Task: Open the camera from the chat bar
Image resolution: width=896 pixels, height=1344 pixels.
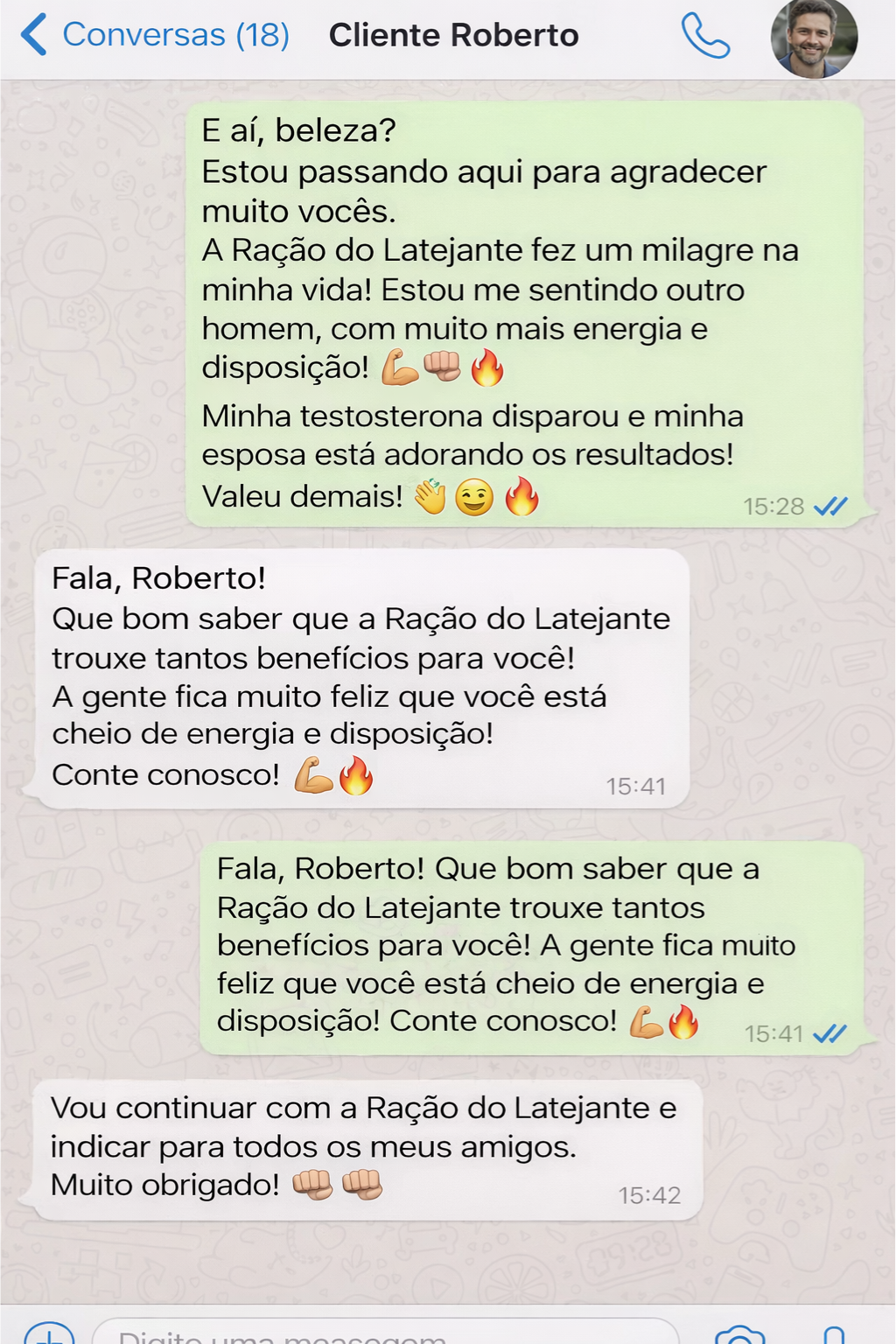Action: click(x=739, y=1335)
